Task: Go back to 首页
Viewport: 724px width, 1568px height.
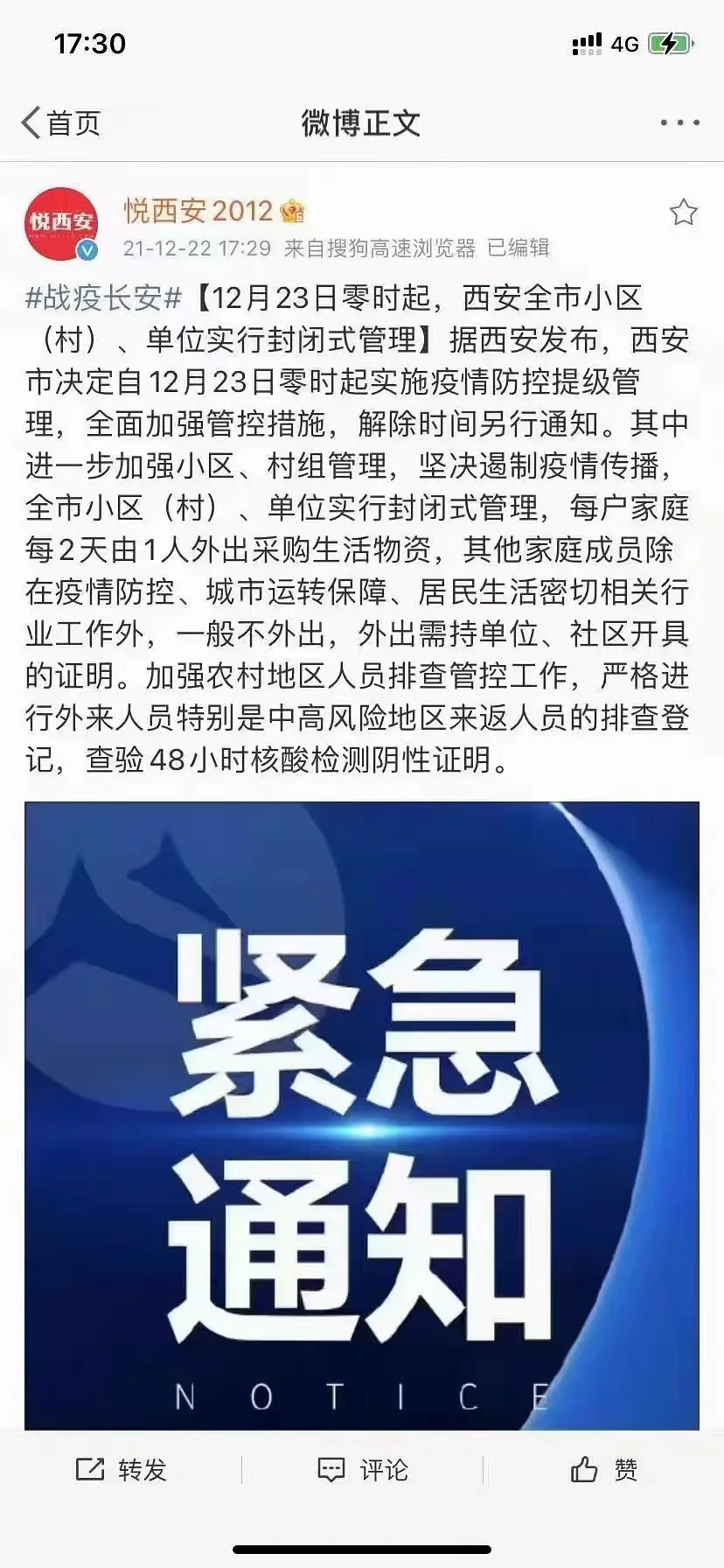Action: pos(61,123)
